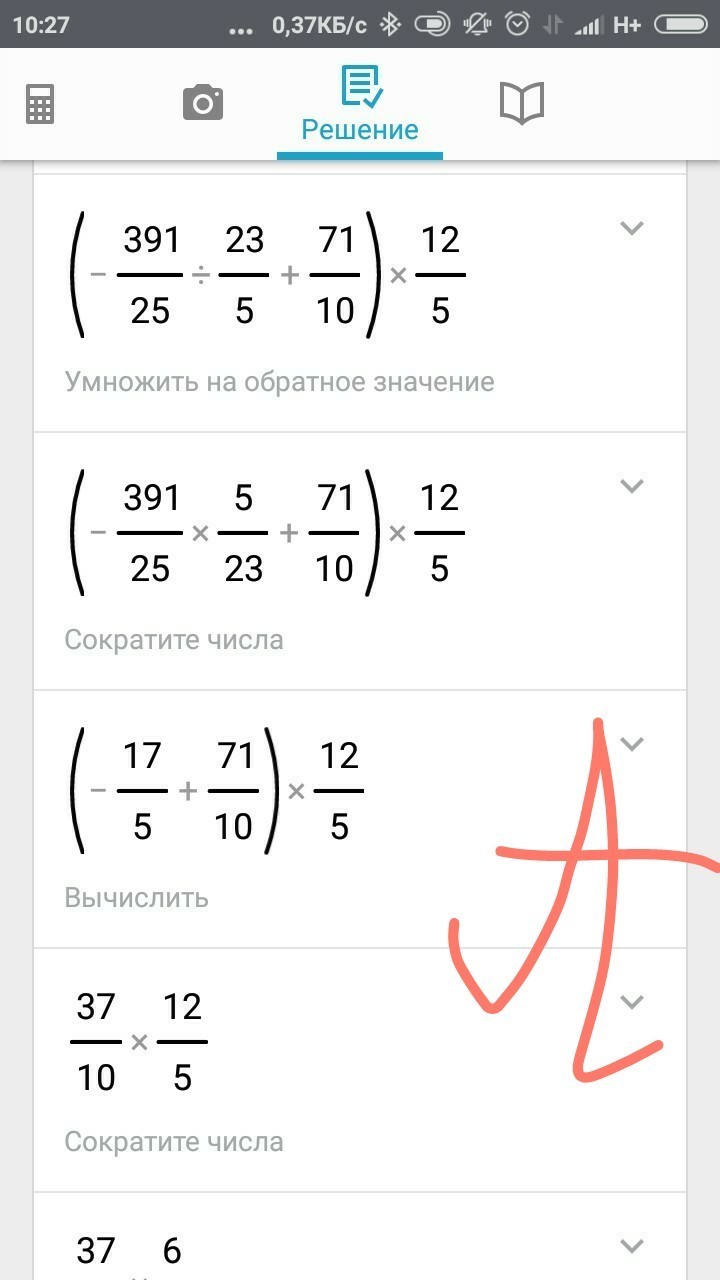Image resolution: width=720 pixels, height=1280 pixels.
Task: Expand the first 'Сократите числа' step with 391/25 × 5/23
Action: point(631,486)
